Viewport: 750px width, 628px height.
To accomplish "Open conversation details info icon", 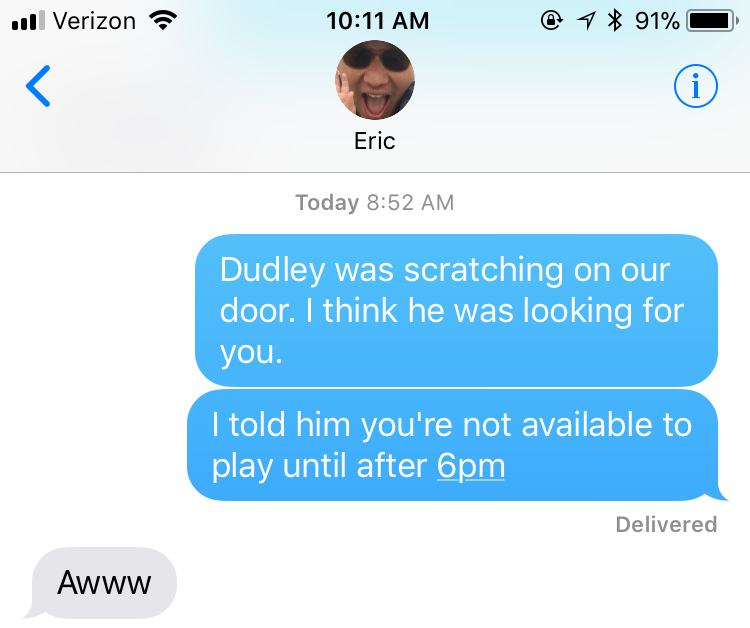I will [x=696, y=88].
